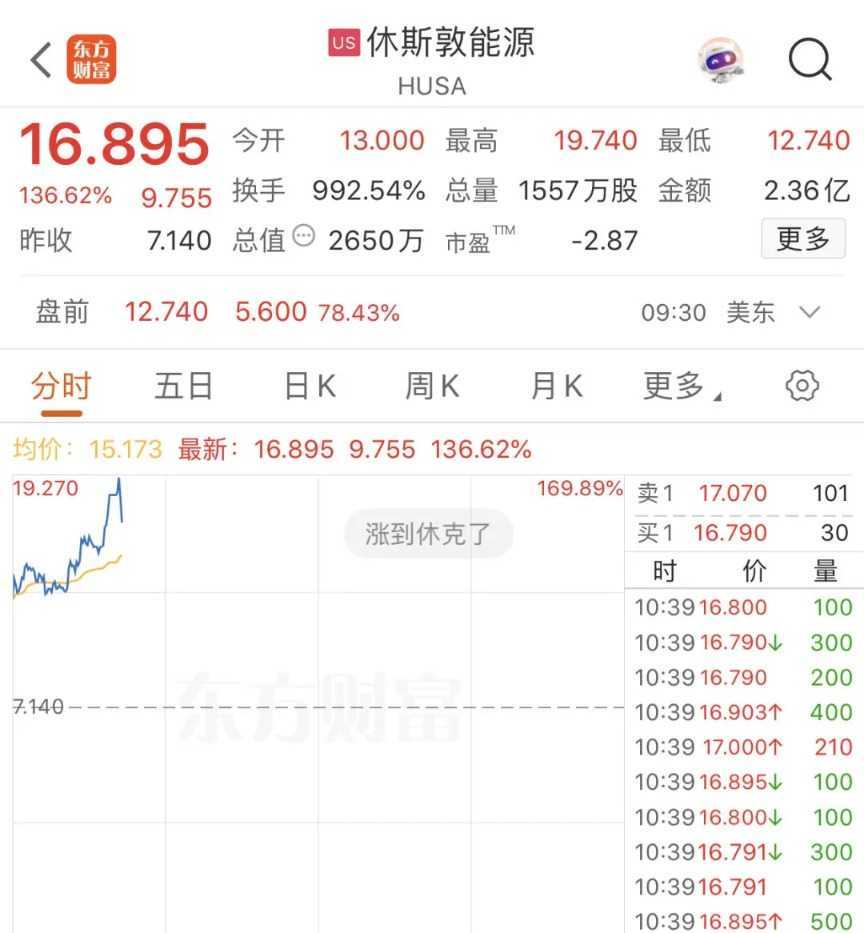View the 月K chart tab
The image size is (864, 933).
click(556, 386)
